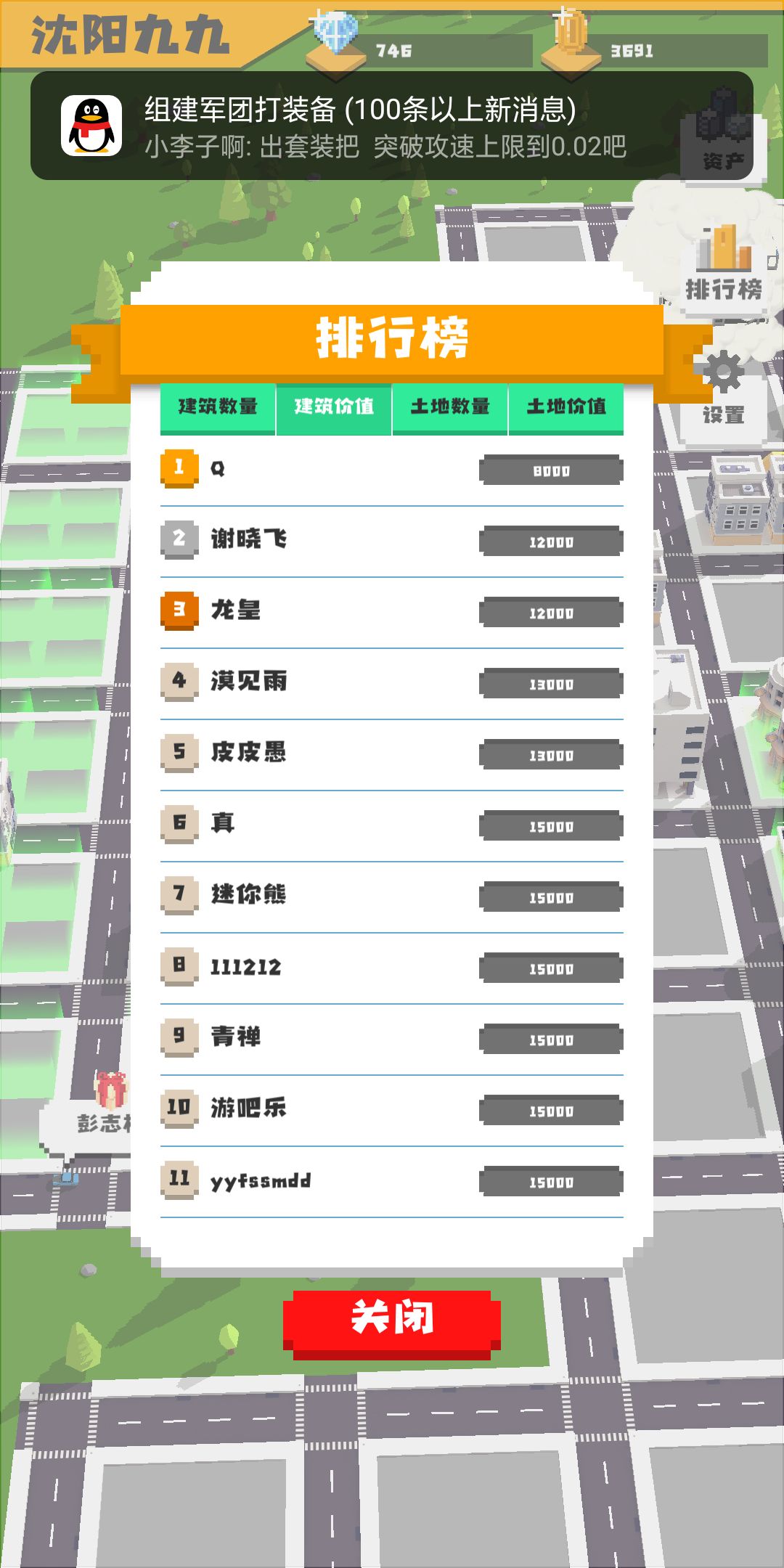
Task: Open the 土地价值 ranking tab
Action: (566, 408)
